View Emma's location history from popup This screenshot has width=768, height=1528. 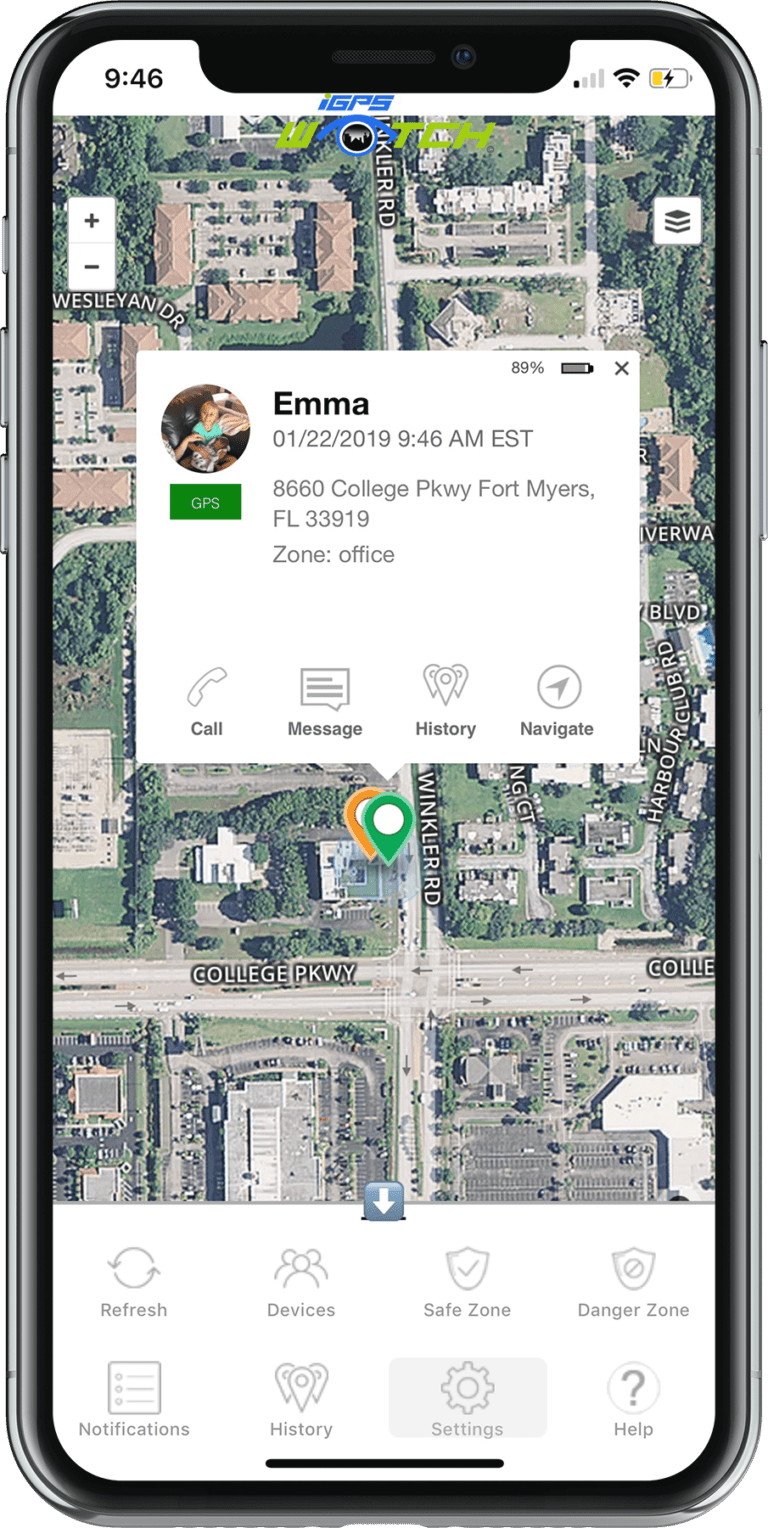(x=445, y=702)
